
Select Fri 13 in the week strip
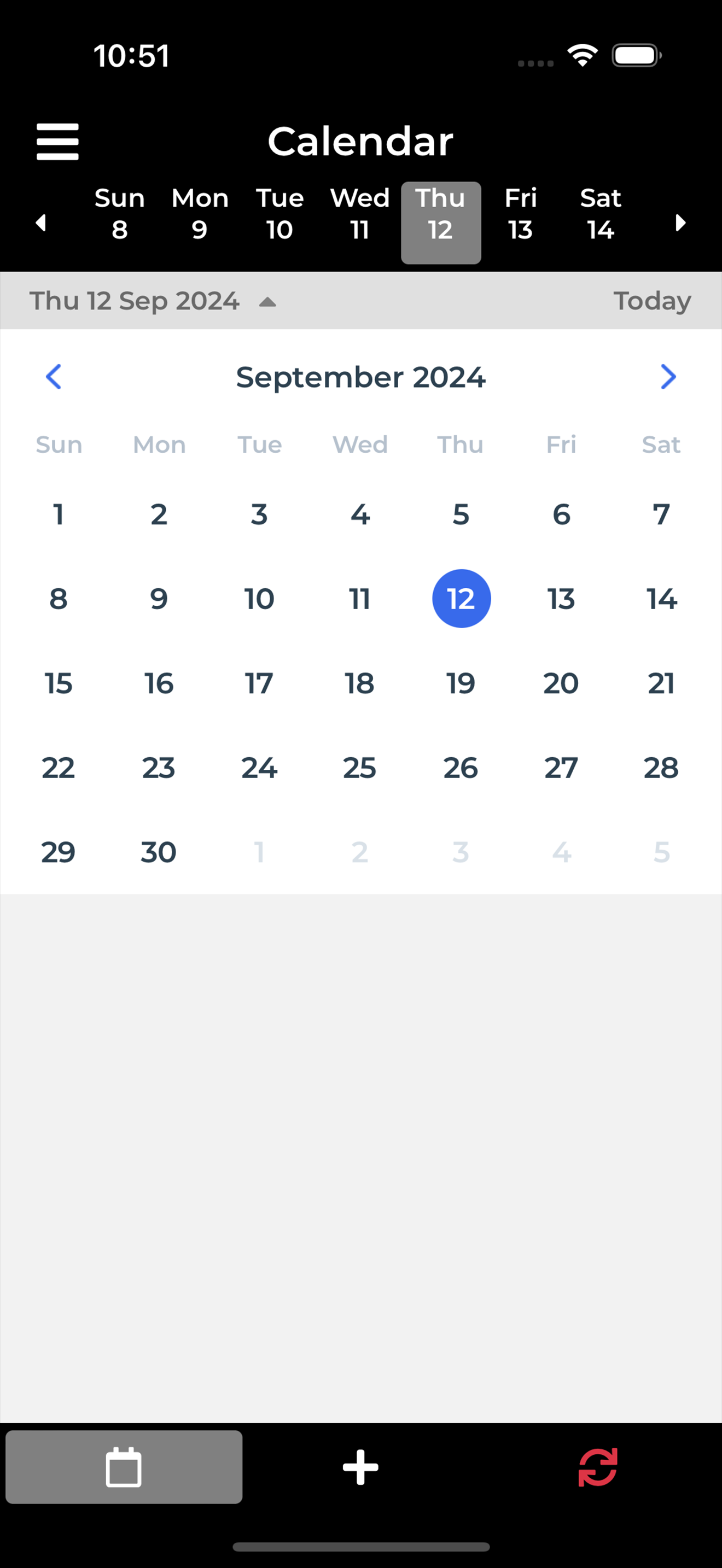(x=521, y=214)
